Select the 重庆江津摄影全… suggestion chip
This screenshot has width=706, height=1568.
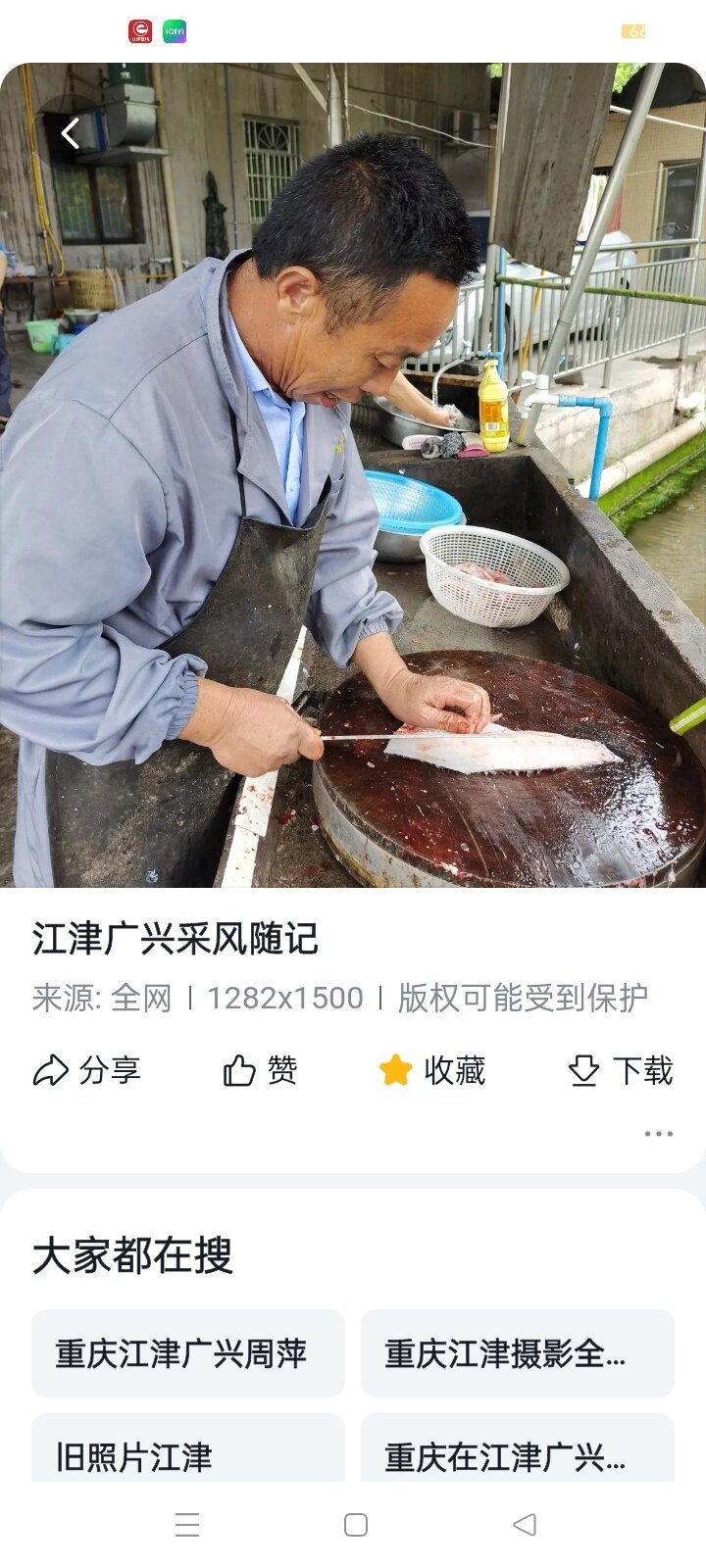[x=517, y=1353]
